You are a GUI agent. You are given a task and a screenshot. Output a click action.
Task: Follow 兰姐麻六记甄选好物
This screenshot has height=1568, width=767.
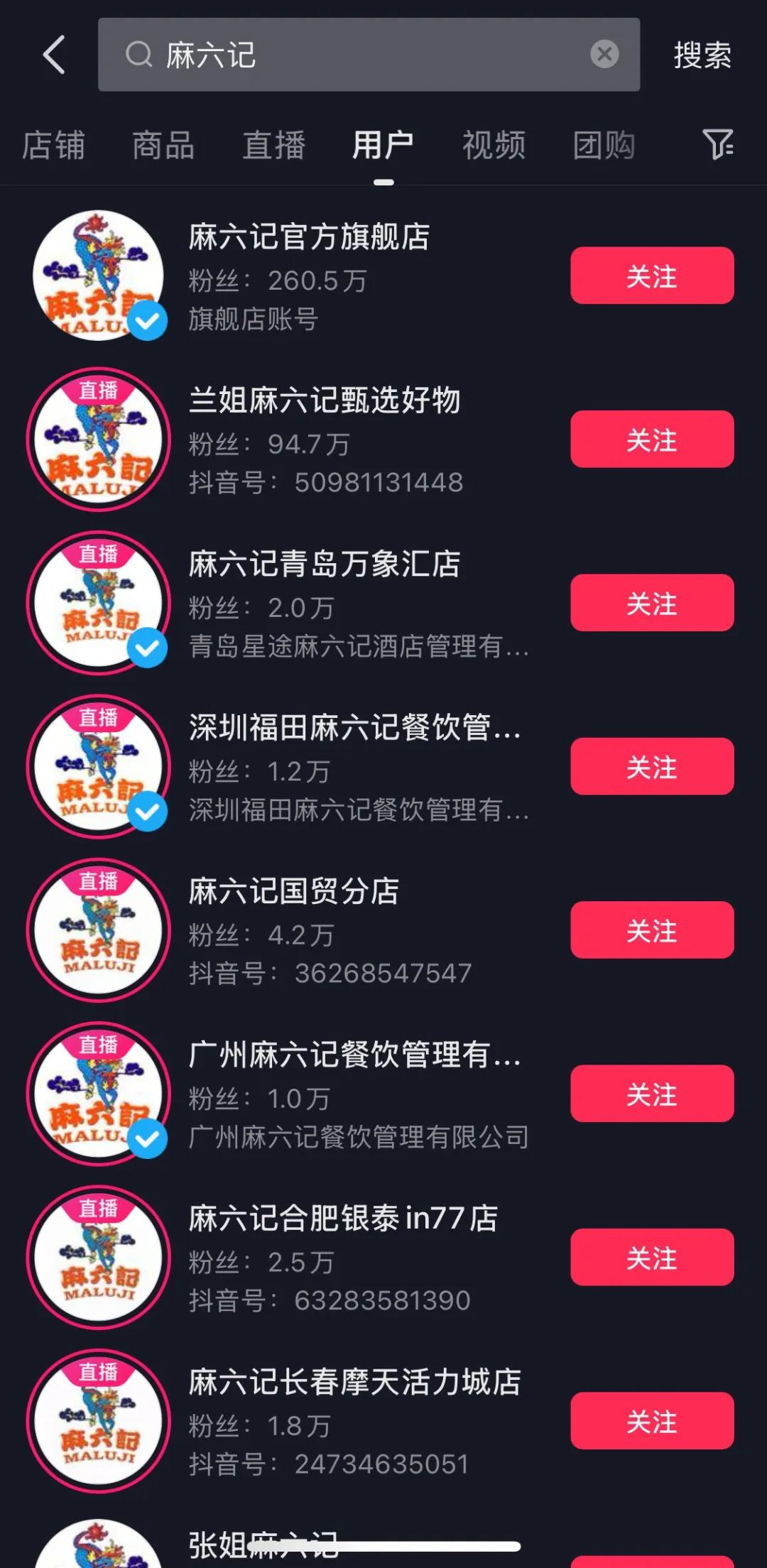(x=652, y=439)
